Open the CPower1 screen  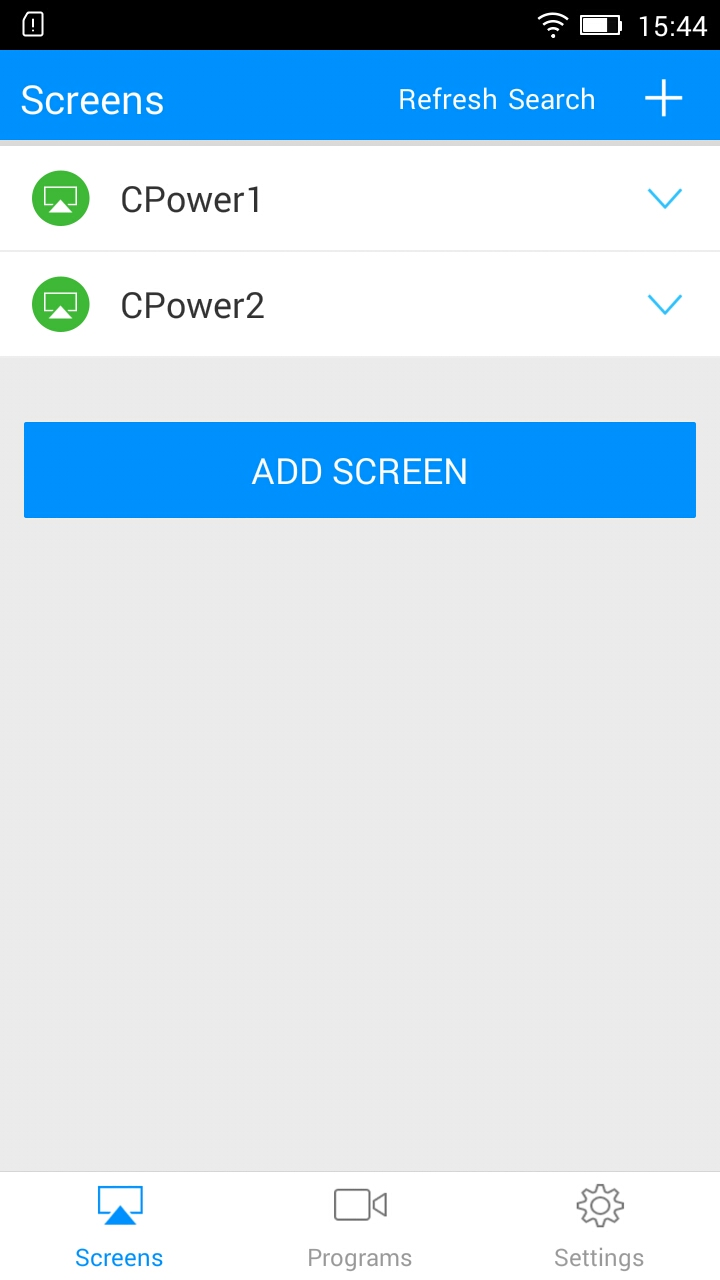point(192,200)
